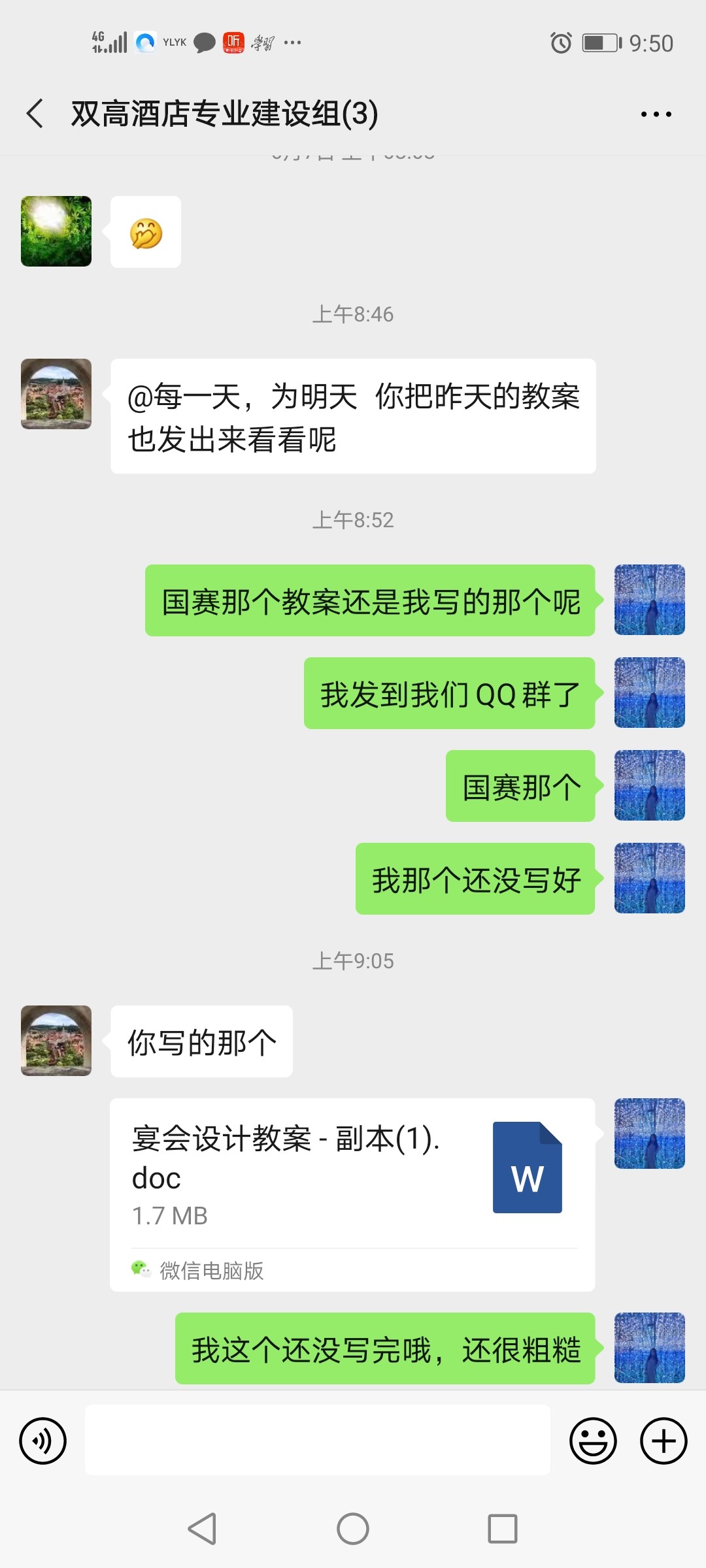Focus the message text field

coord(318,1441)
